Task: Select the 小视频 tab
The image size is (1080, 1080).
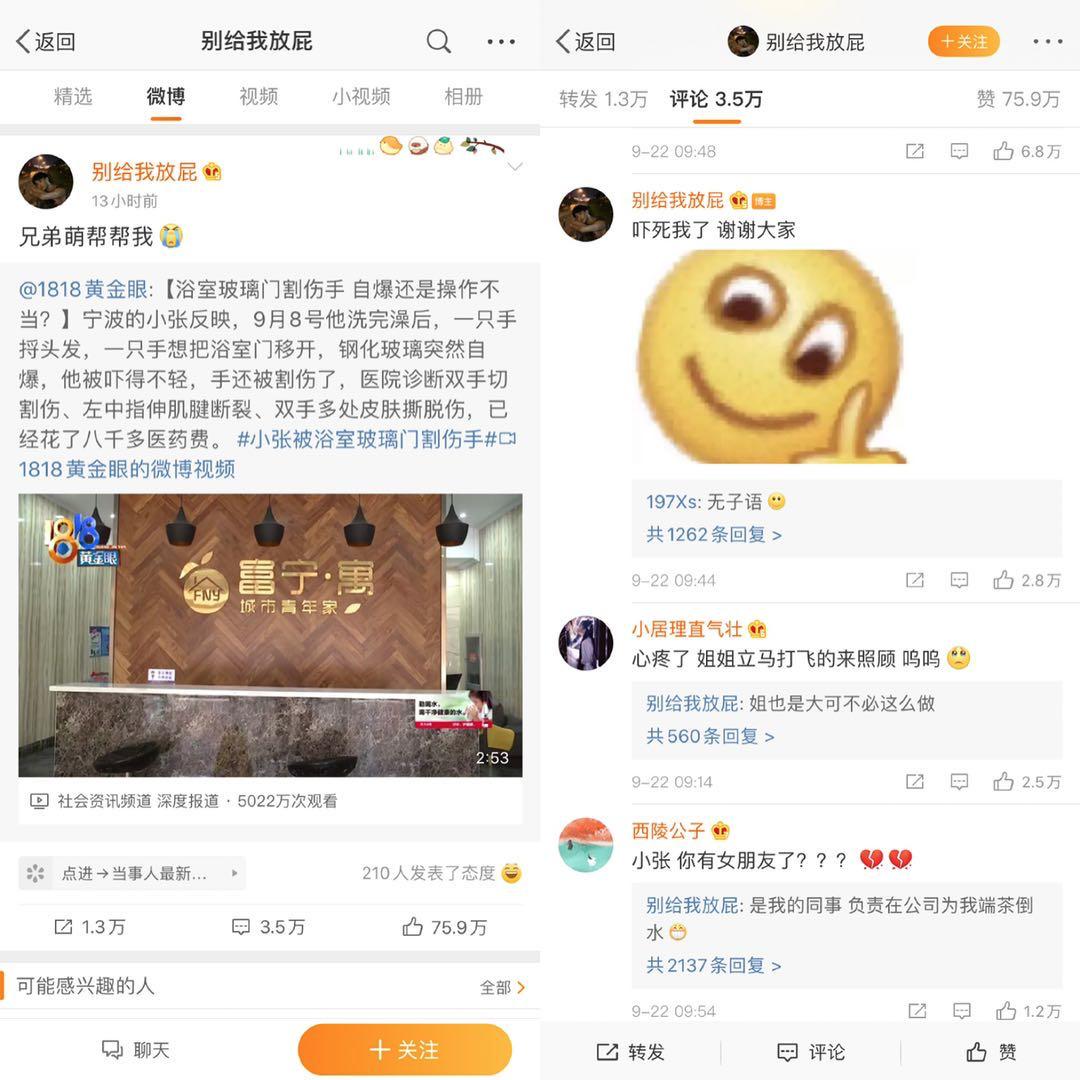Action: (x=361, y=96)
